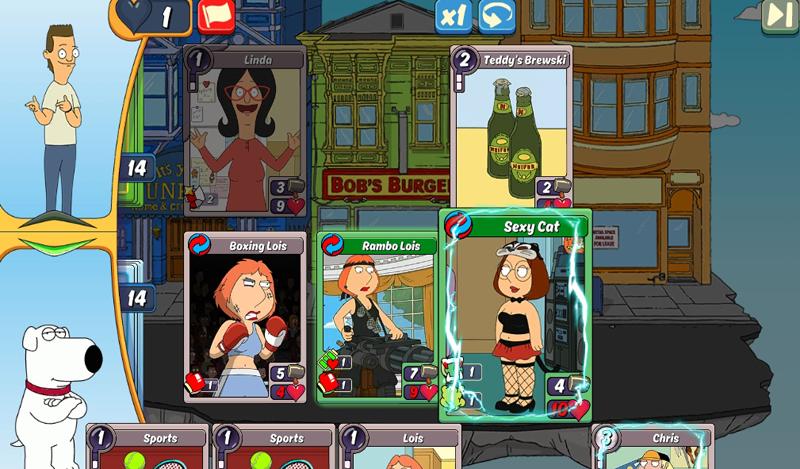The width and height of the screenshot is (800, 469).
Task: Toggle the x1 battle speed button
Action: pyautogui.click(x=454, y=16)
